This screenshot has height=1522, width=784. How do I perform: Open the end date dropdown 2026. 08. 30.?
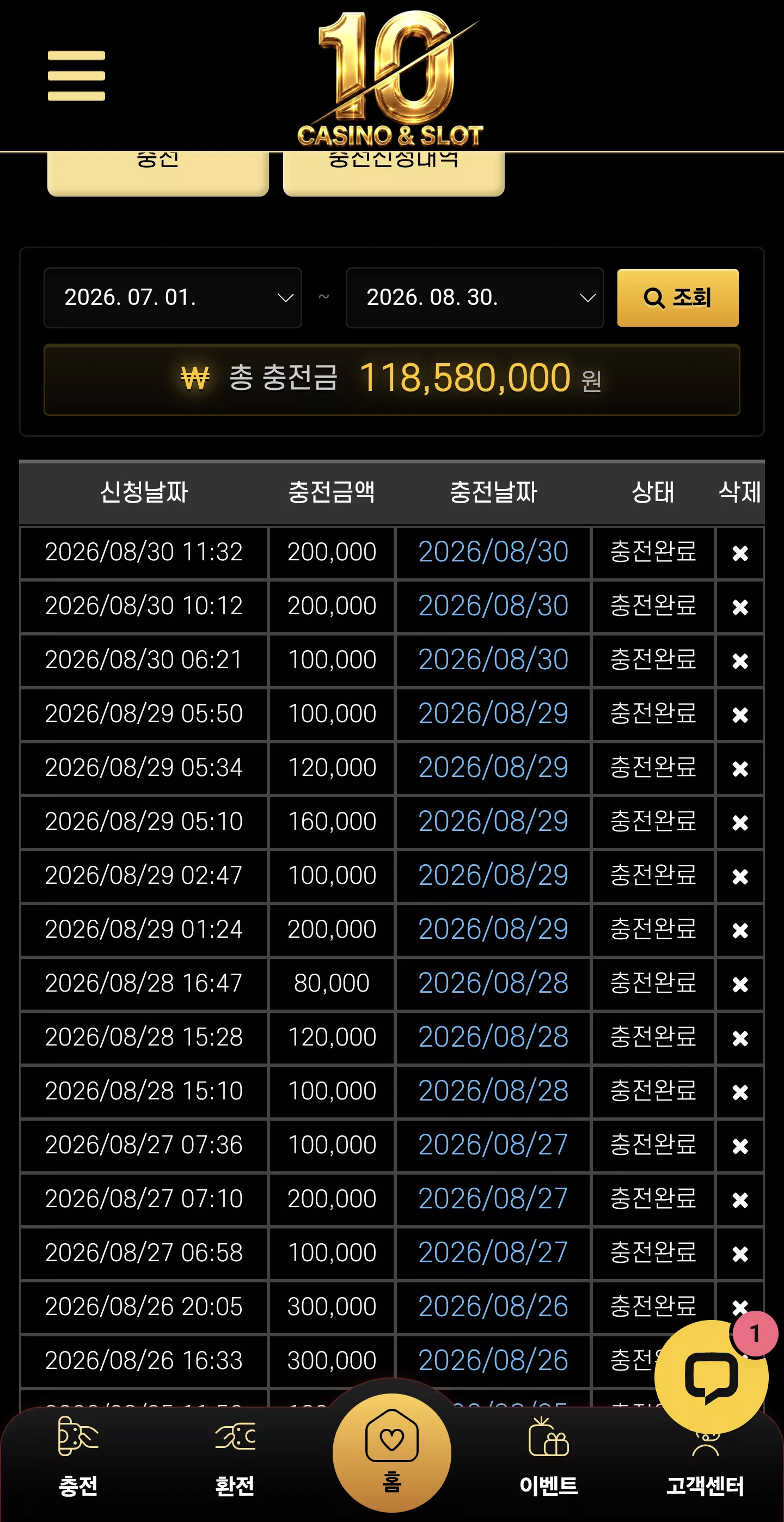(x=474, y=298)
